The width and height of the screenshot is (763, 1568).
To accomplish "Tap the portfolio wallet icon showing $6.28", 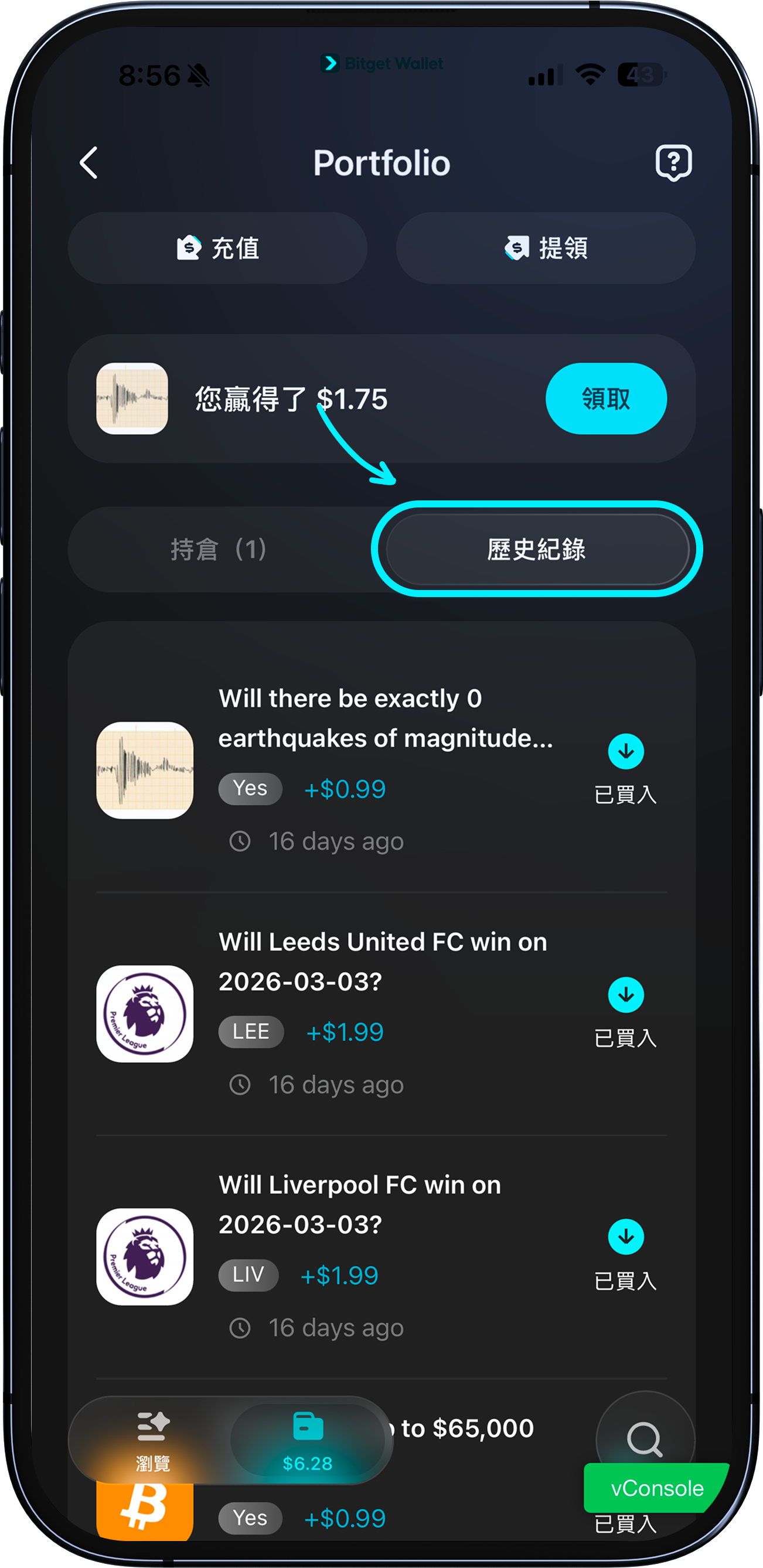I will (x=308, y=1424).
